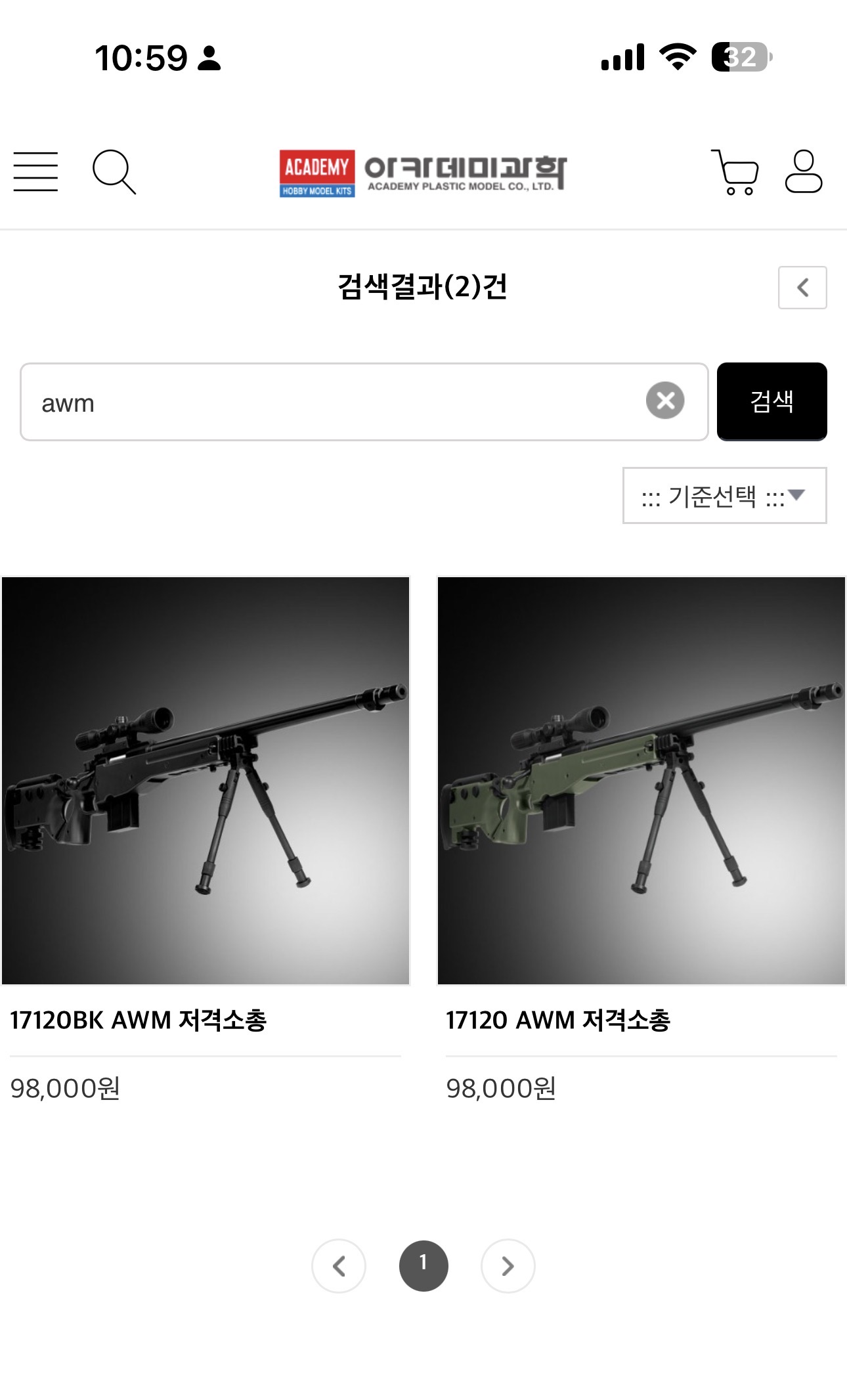
Task: Go to the previous results page
Action: tap(339, 1266)
